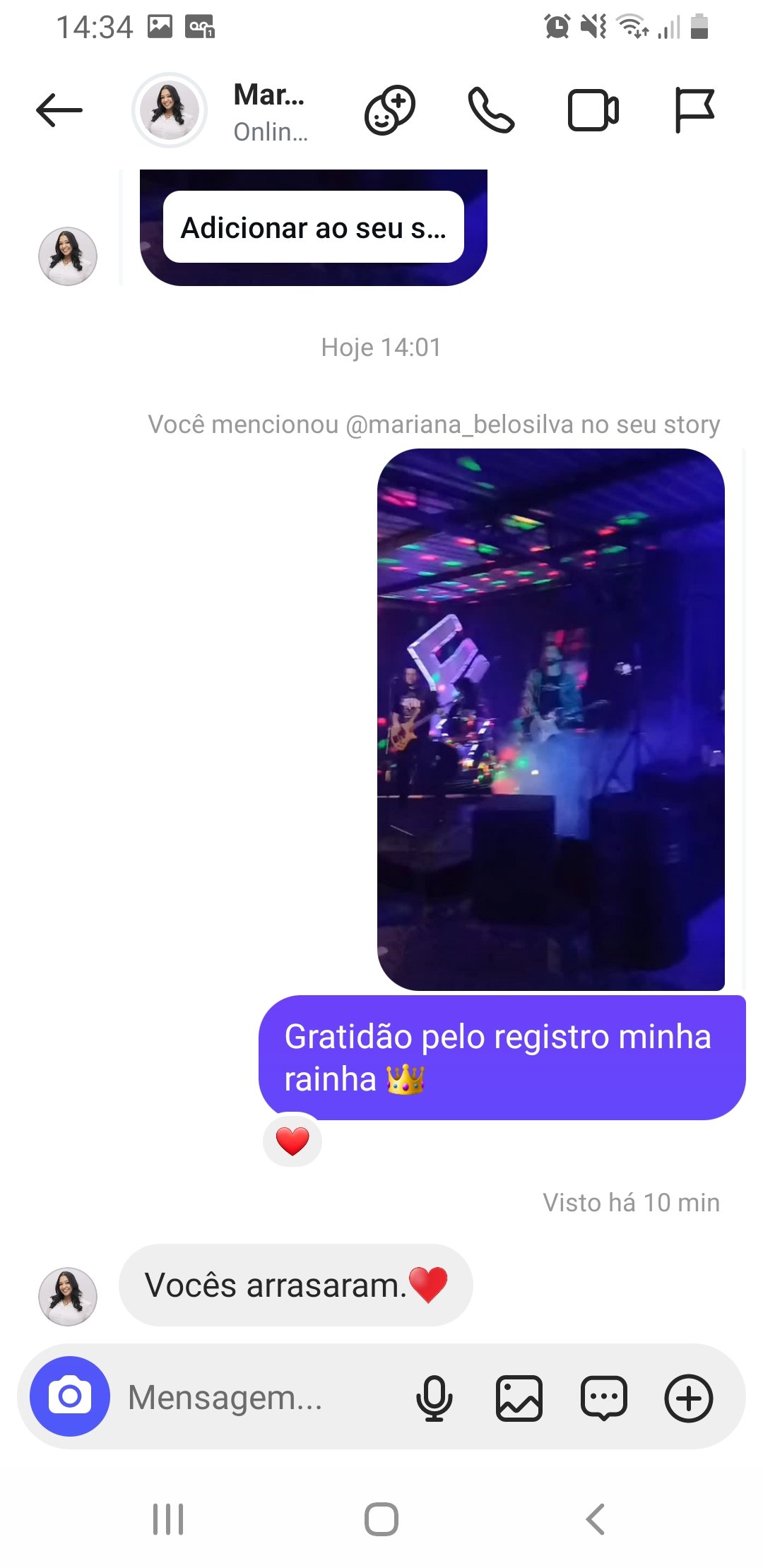Screen dimensions: 763x1568
Task: Open the camera from the message bar
Action: (70, 1396)
